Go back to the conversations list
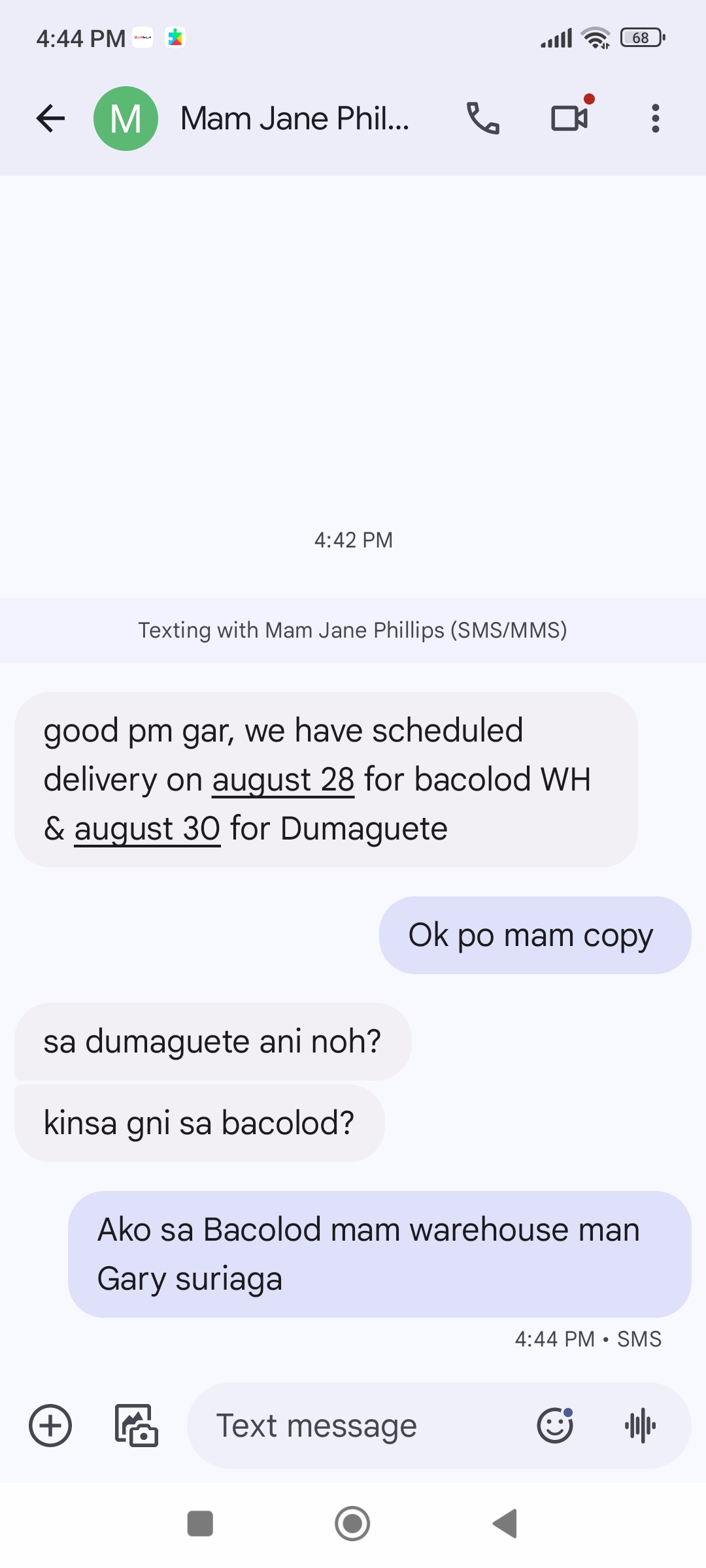Image resolution: width=706 pixels, height=1568 pixels. [x=50, y=118]
